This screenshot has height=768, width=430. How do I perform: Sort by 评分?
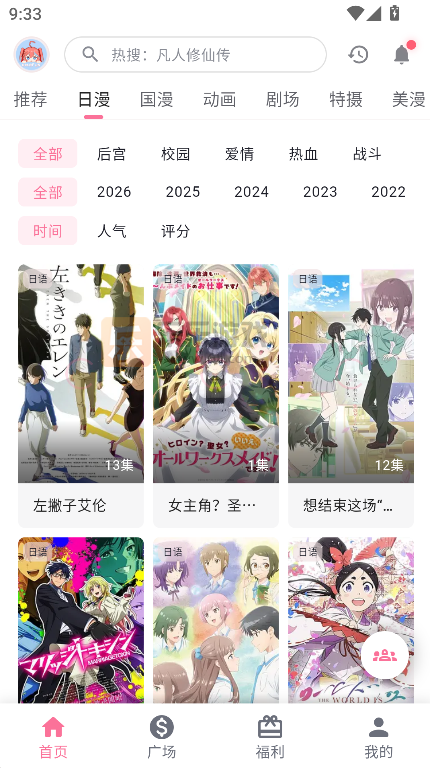(175, 231)
